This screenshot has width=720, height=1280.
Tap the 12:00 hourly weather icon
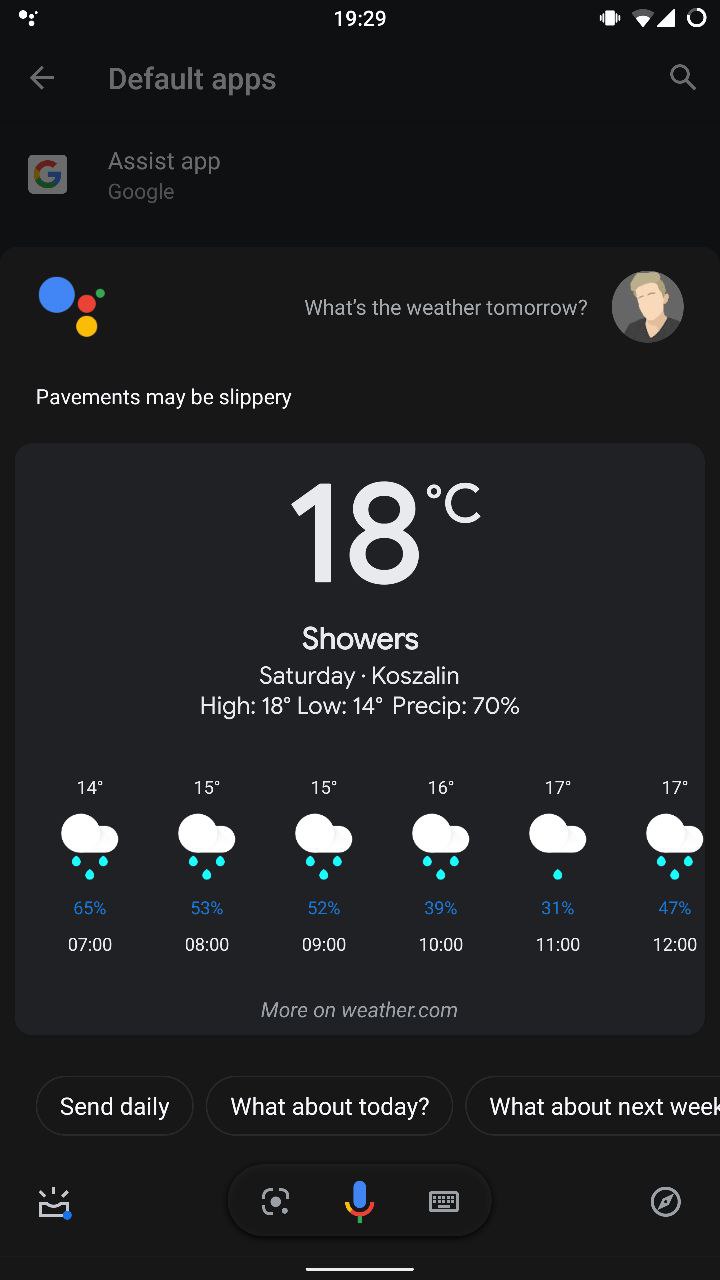coord(674,840)
